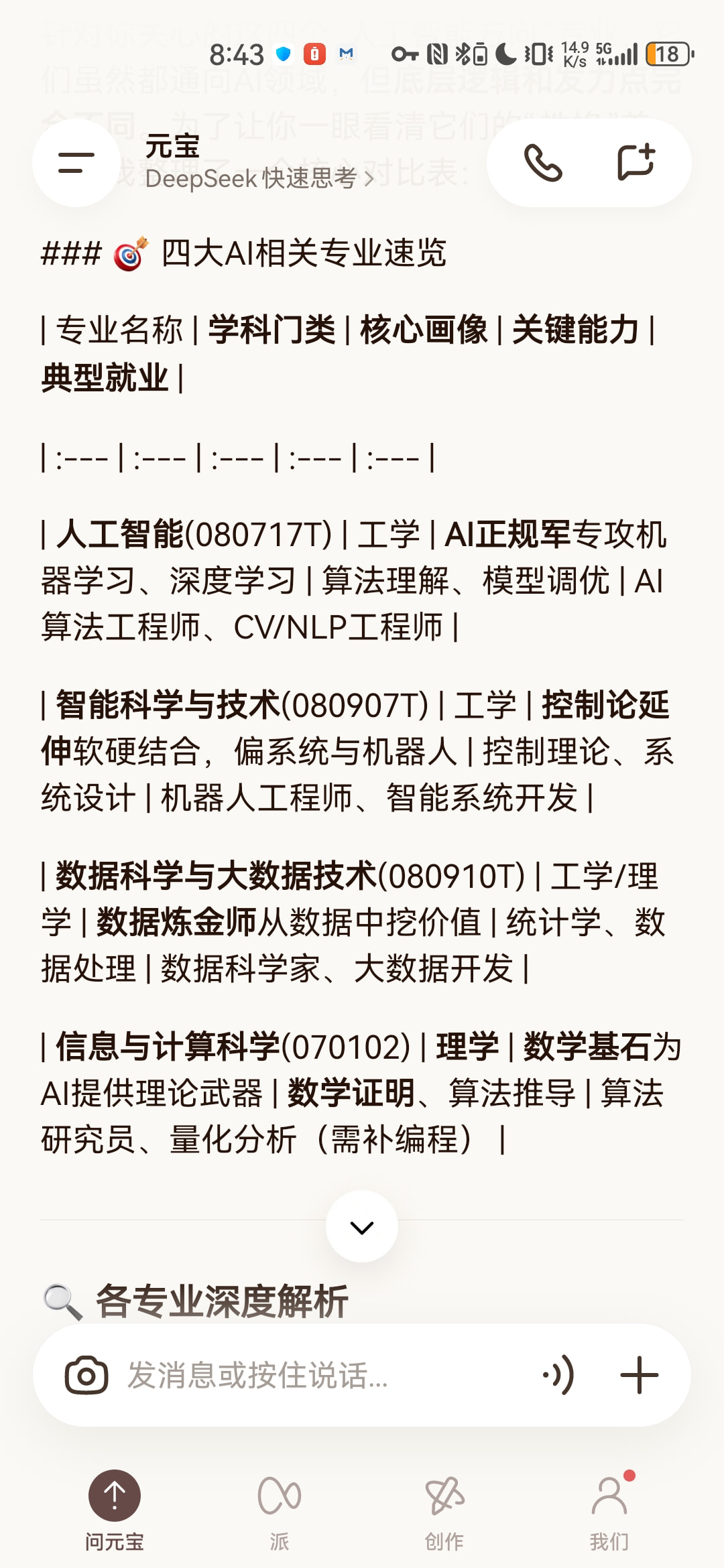The height and width of the screenshot is (1568, 724).
Task: Open the DeepSeek 快速思考 model selector
Action: 259,178
